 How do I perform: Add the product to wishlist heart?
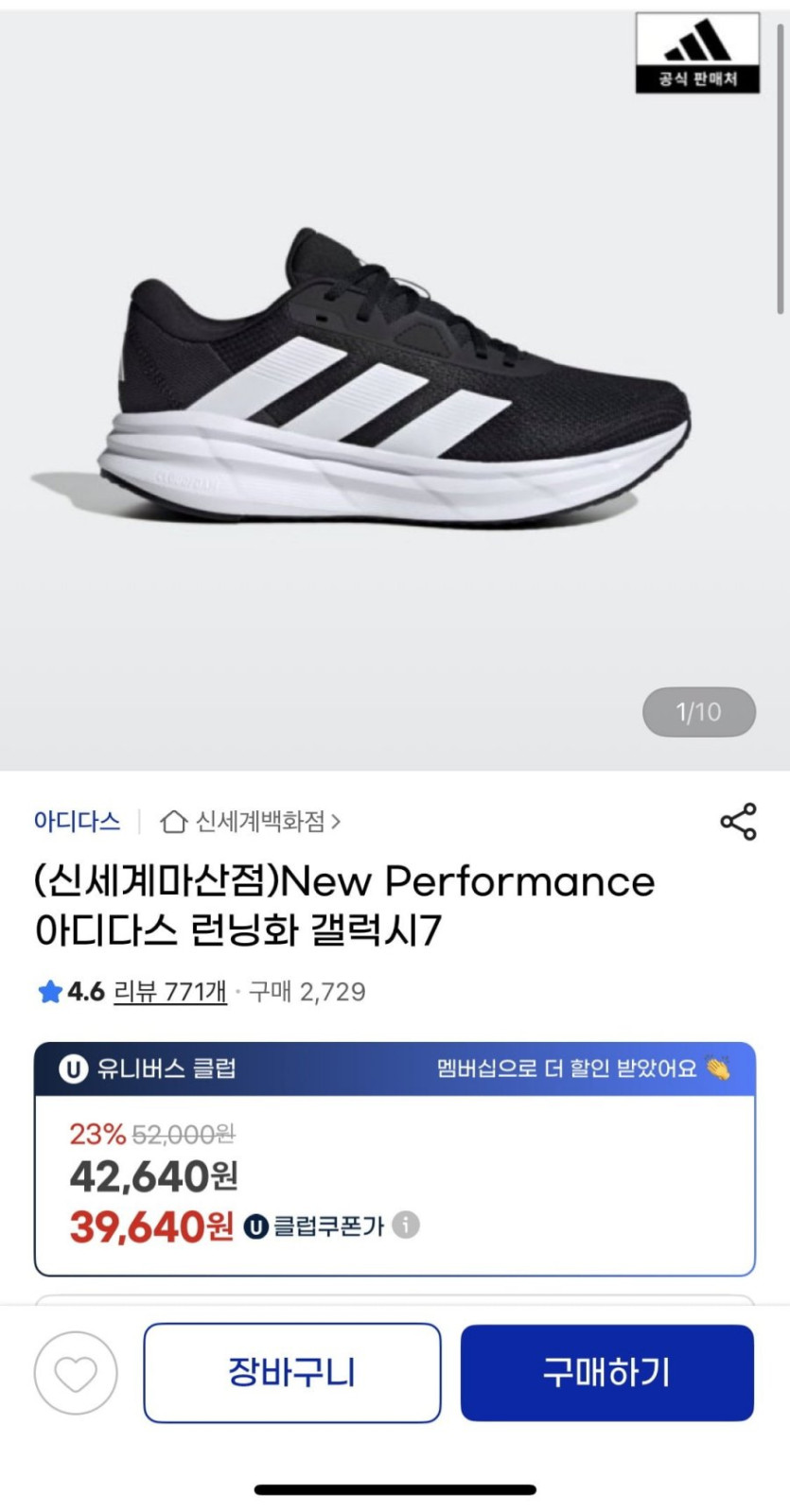76,1373
